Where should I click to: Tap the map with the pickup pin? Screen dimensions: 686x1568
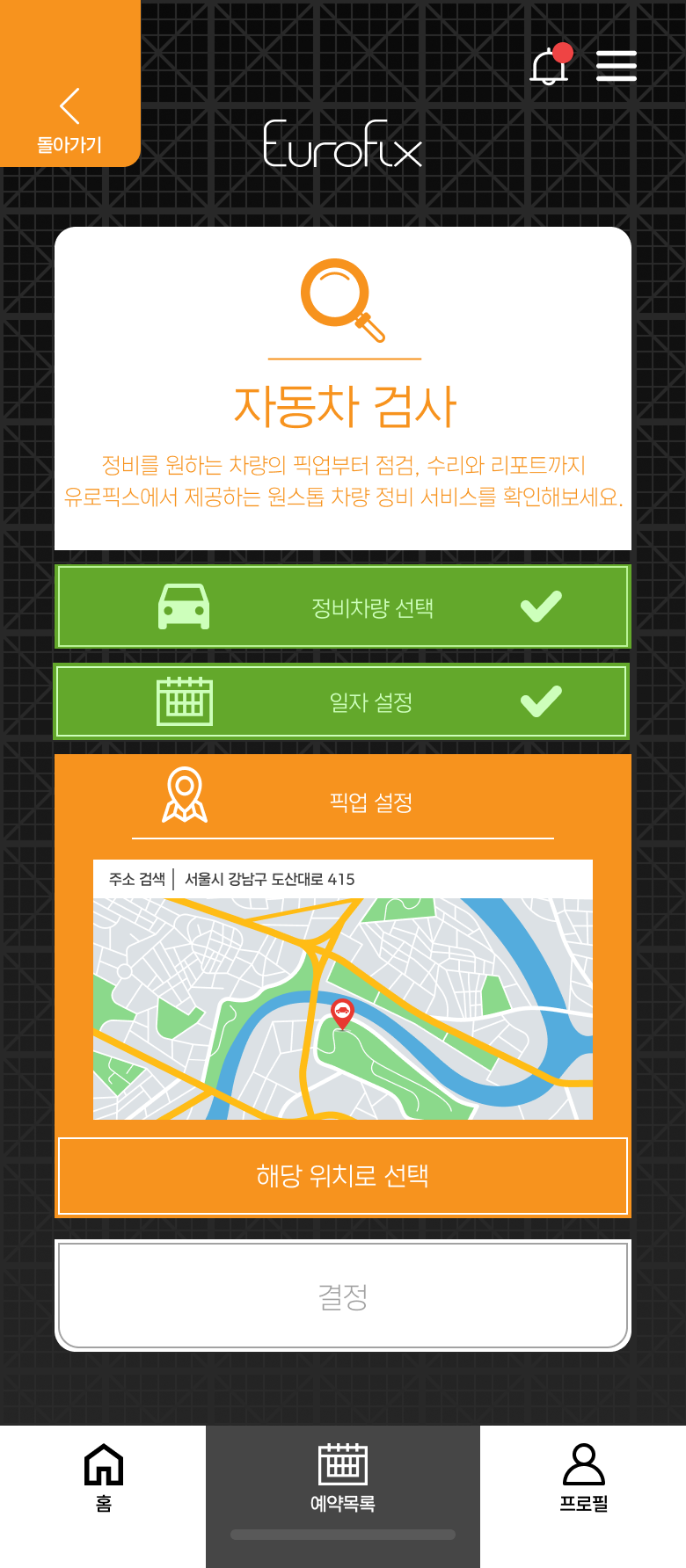click(343, 1011)
